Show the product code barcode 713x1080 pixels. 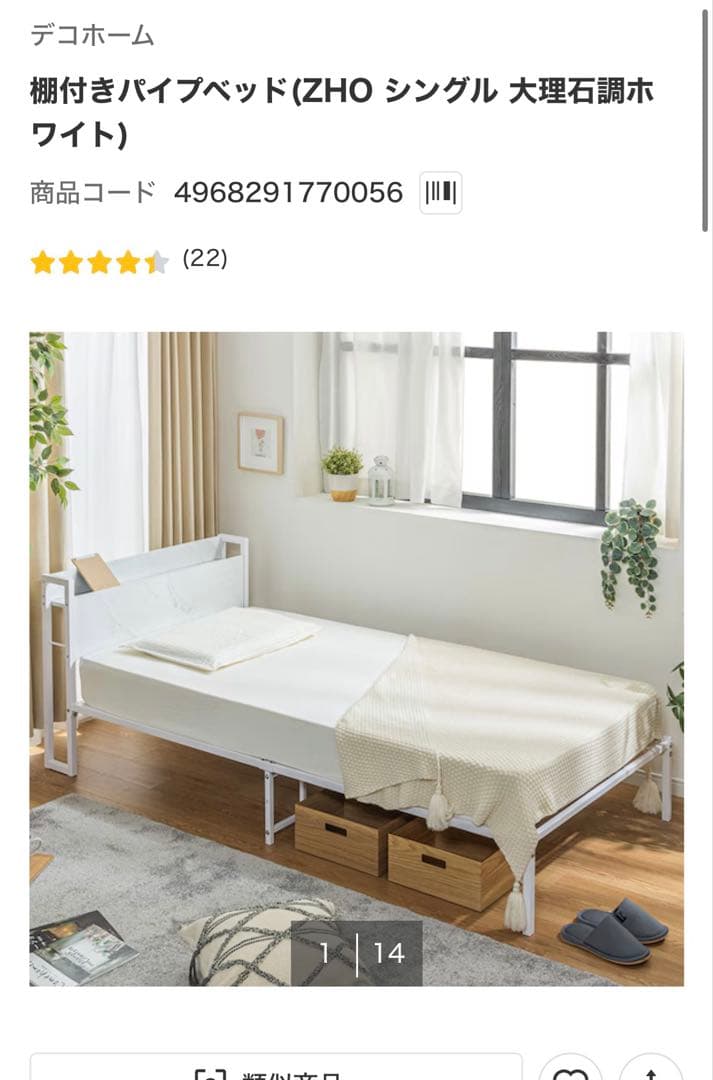coord(441,192)
